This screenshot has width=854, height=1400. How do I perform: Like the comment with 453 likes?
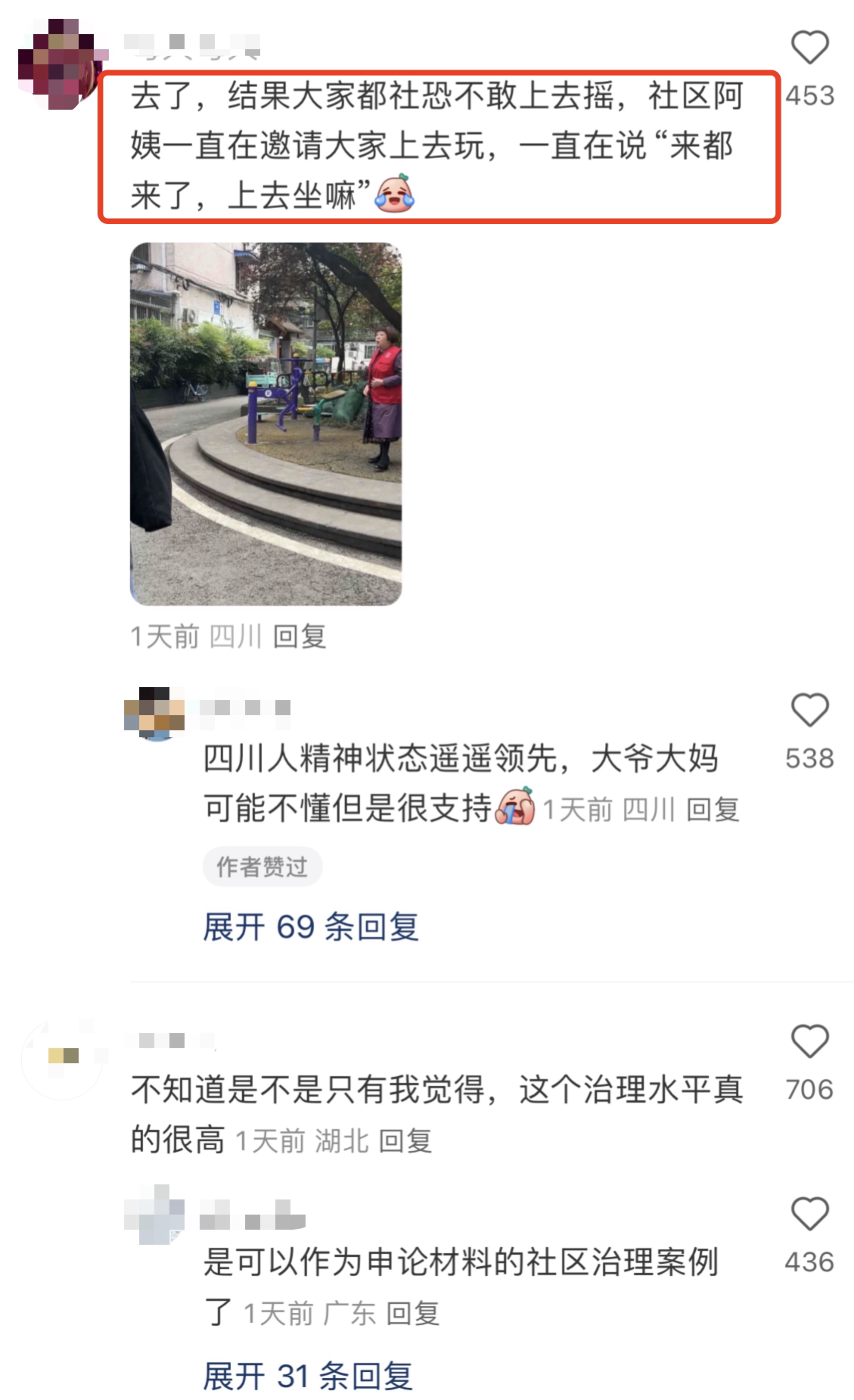[809, 47]
